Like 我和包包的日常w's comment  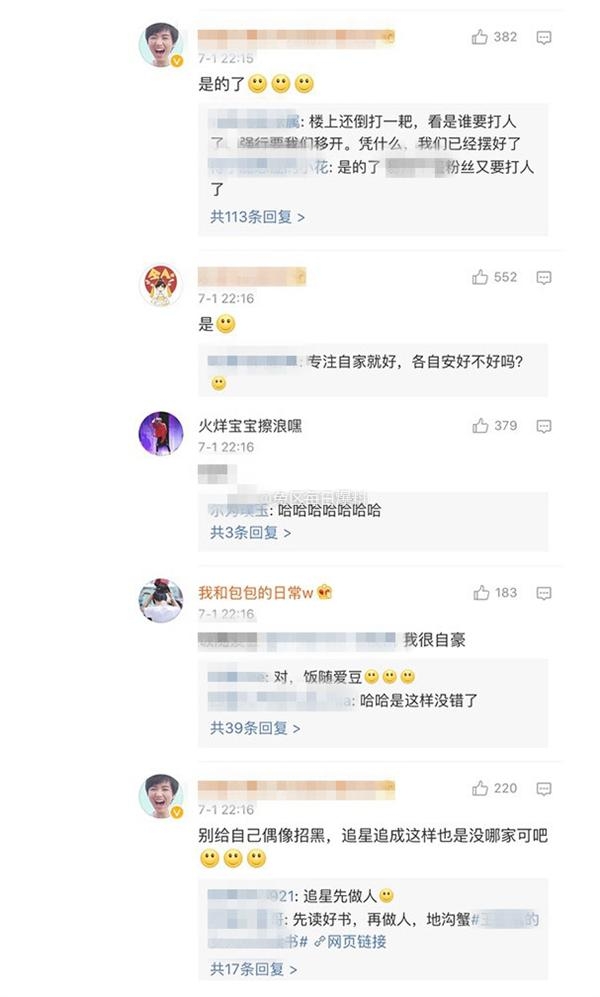(481, 593)
